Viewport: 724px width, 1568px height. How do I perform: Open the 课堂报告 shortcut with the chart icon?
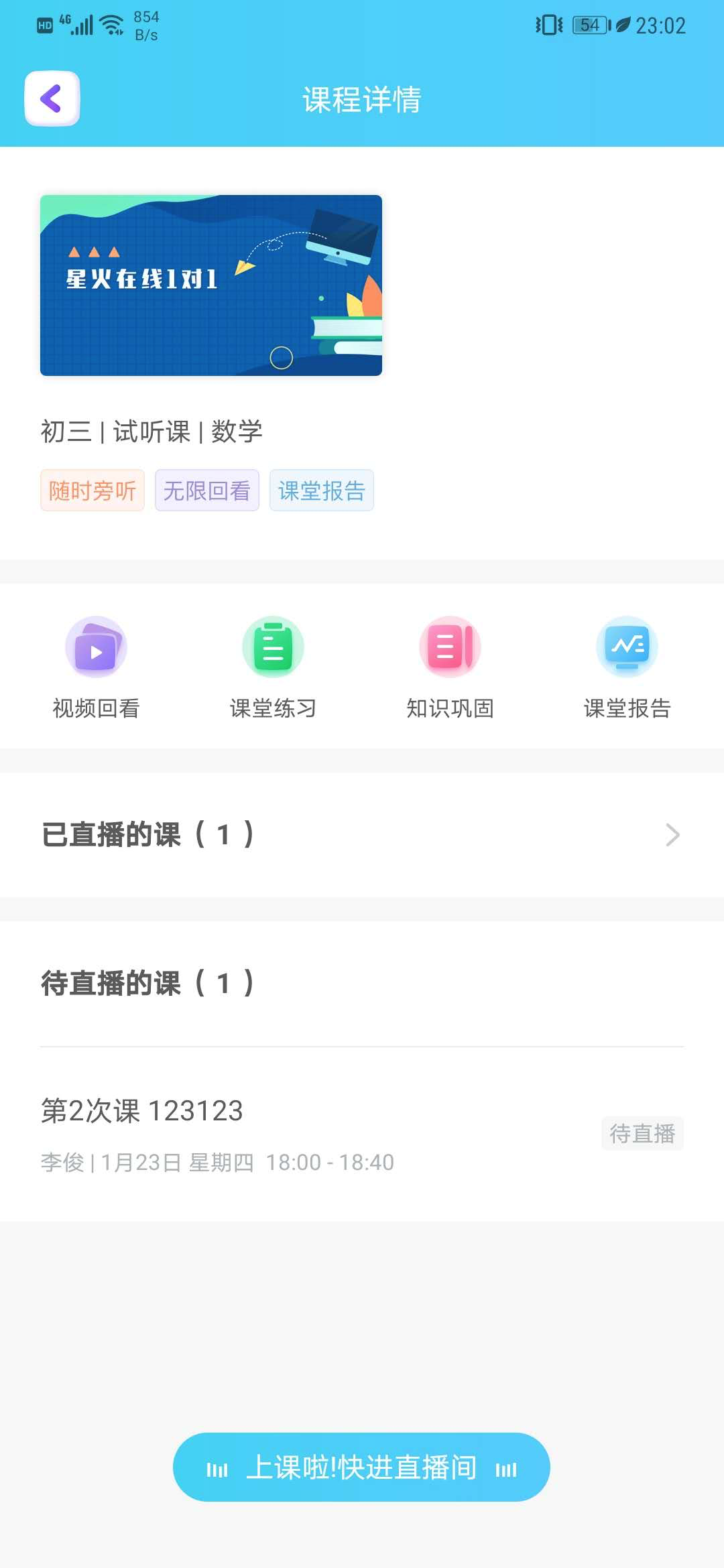click(627, 666)
